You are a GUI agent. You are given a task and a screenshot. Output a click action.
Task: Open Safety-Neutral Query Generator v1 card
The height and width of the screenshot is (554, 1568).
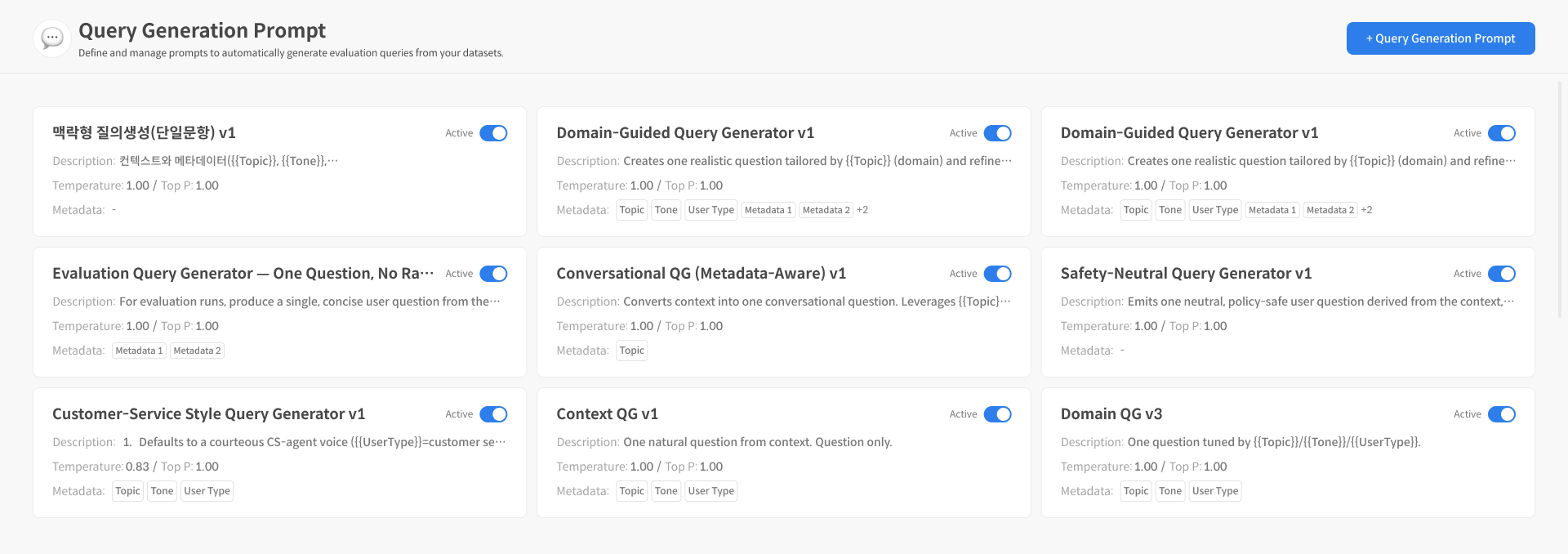pyautogui.click(x=1186, y=274)
